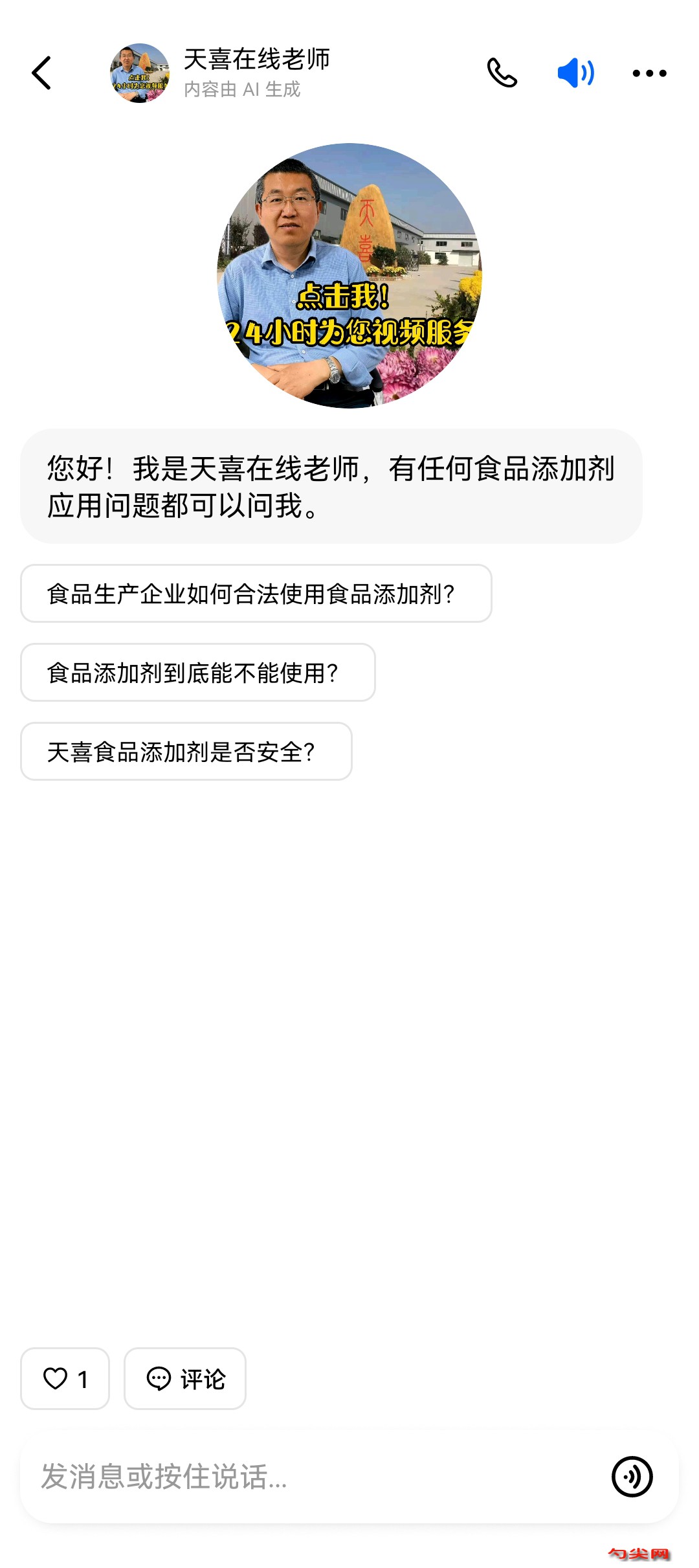699x1568 pixels.
Task: Go back using the top-left arrow
Action: (x=42, y=73)
